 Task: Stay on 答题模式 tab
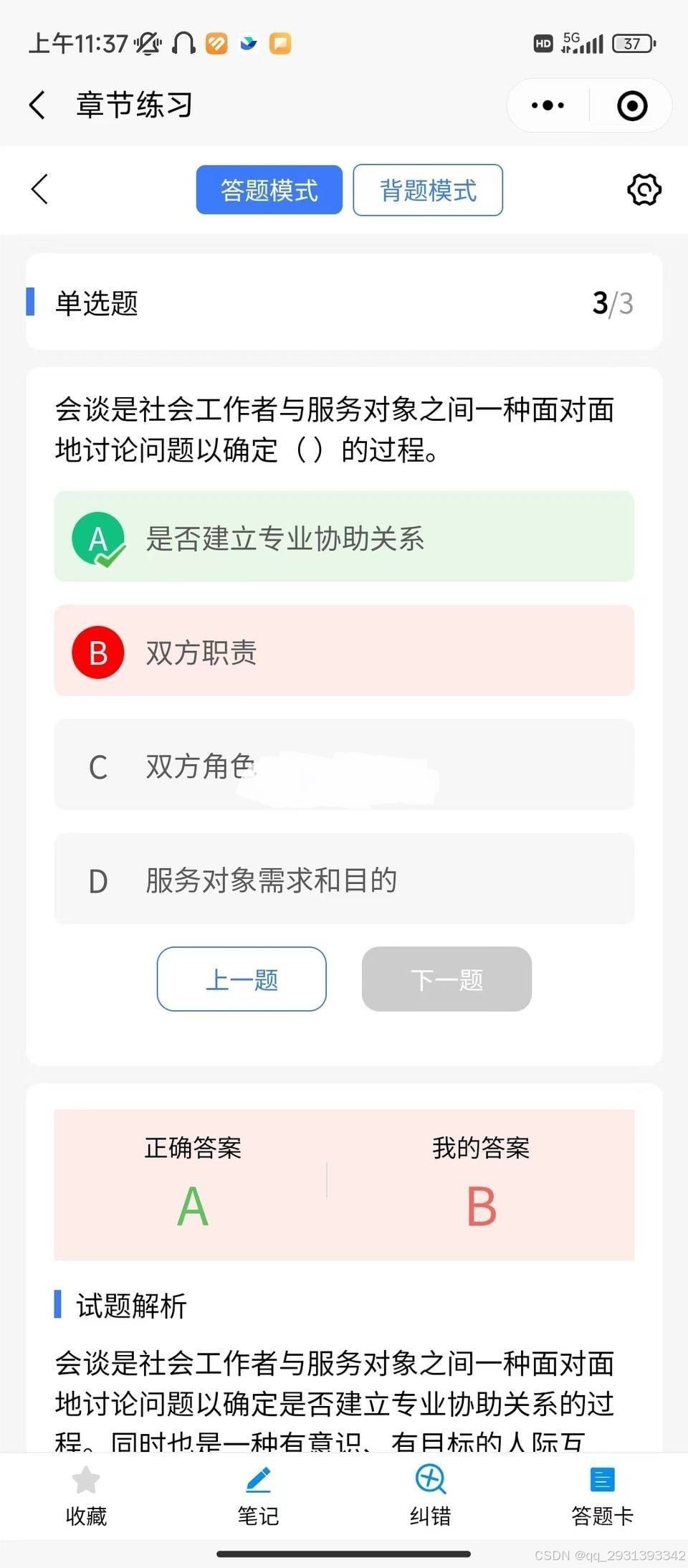pos(269,190)
